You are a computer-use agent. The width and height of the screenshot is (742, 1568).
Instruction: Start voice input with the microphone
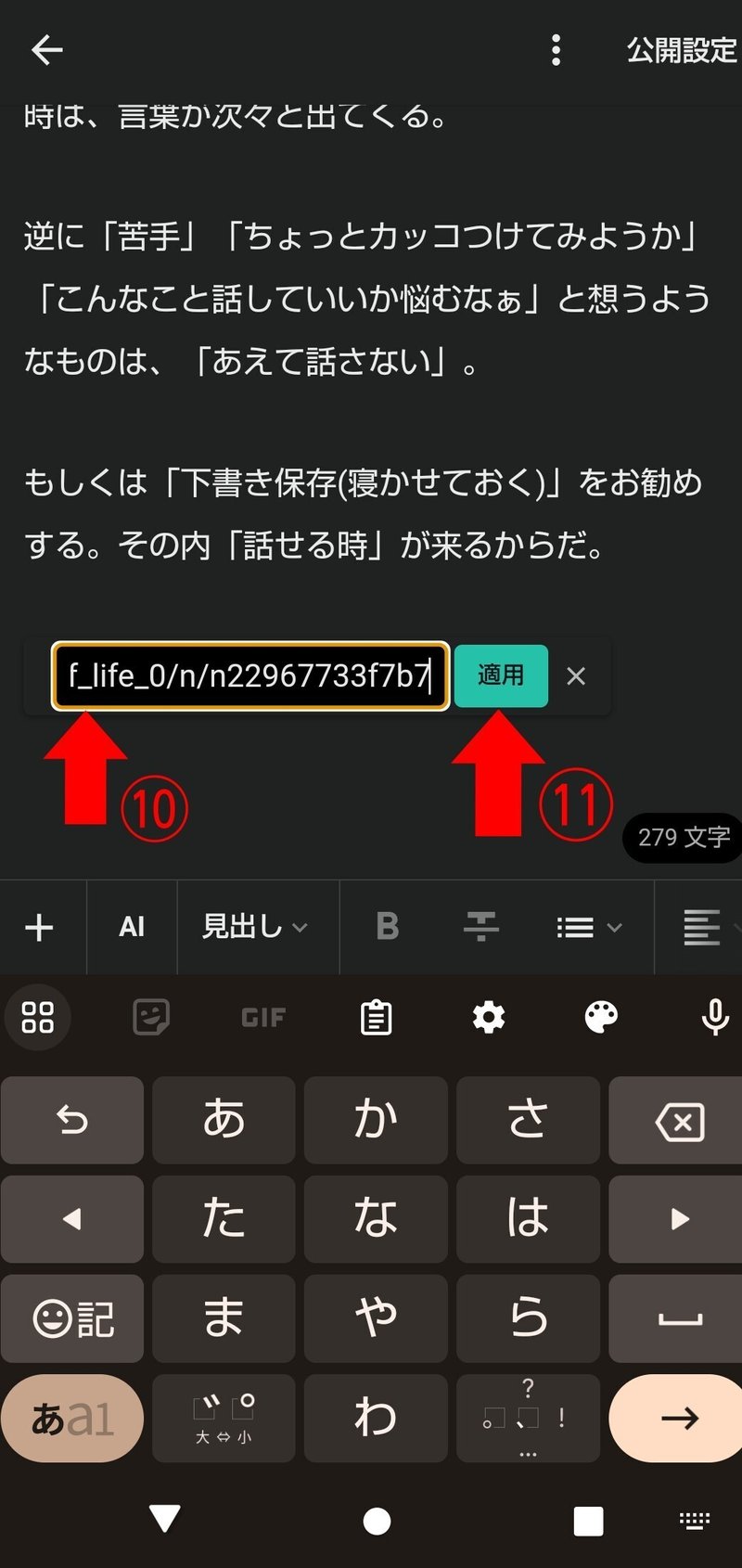[714, 1018]
